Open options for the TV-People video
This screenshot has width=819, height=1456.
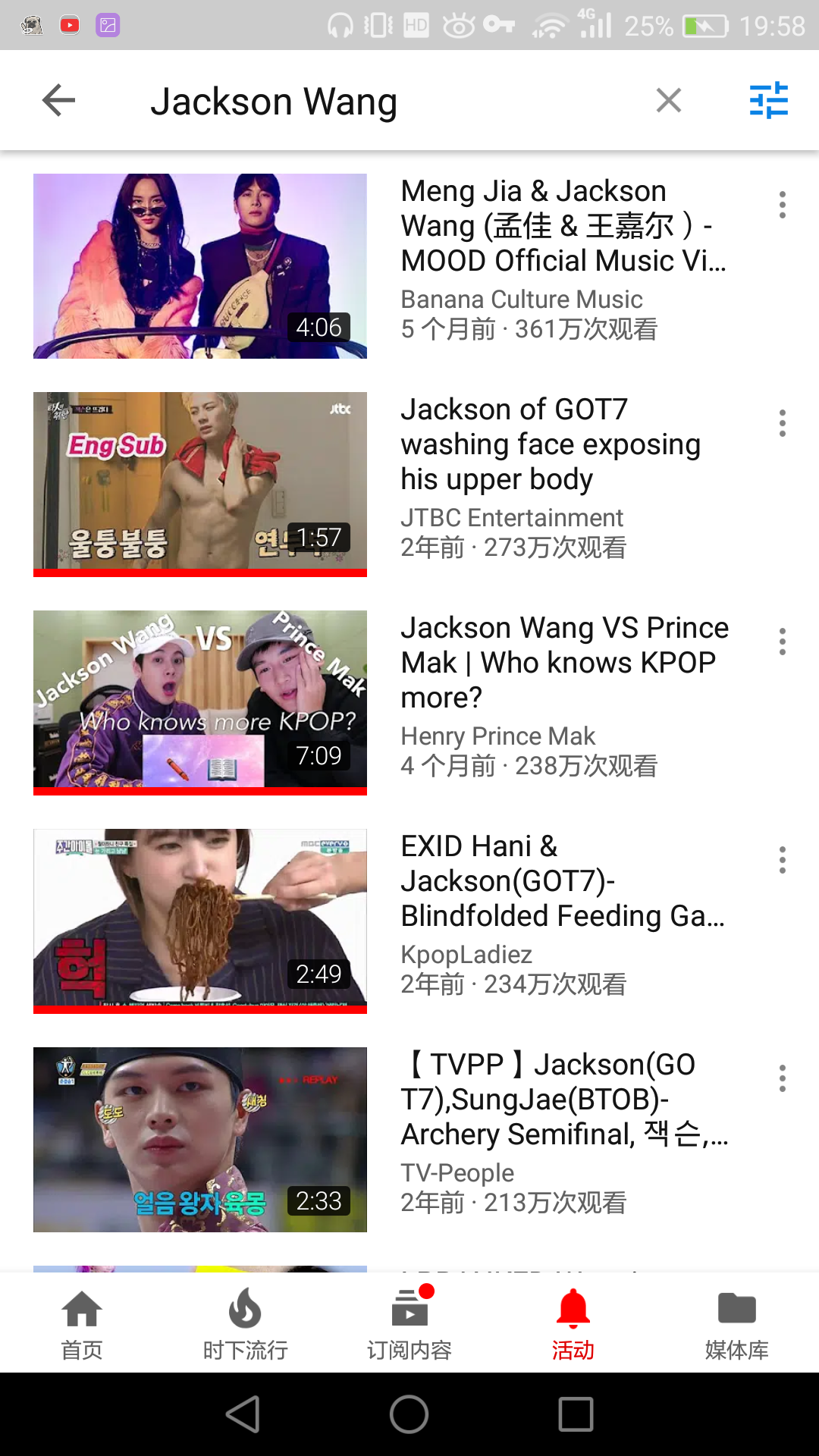point(782,1078)
